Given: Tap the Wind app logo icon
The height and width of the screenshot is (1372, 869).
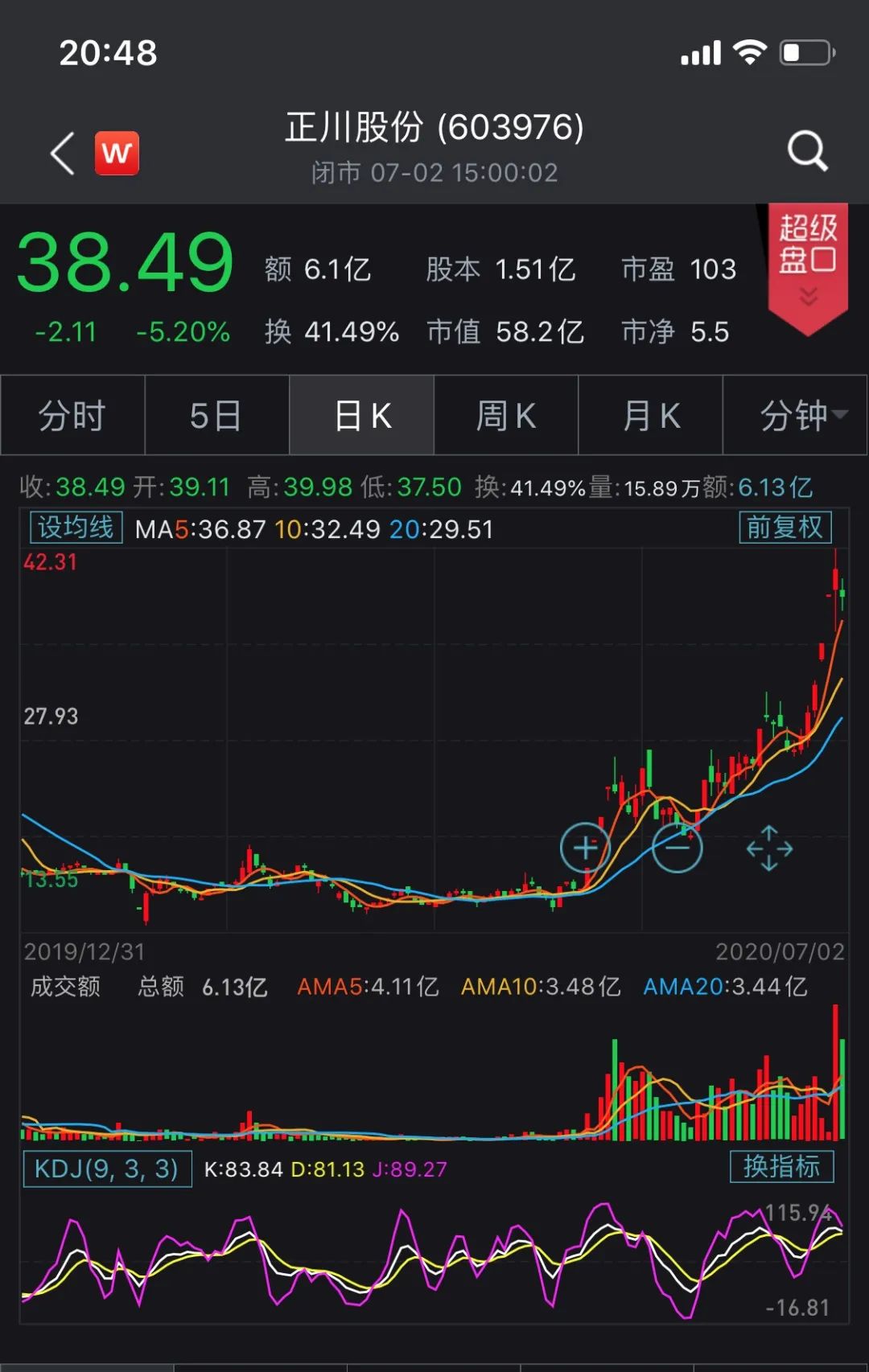Looking at the screenshot, I should pyautogui.click(x=115, y=151).
